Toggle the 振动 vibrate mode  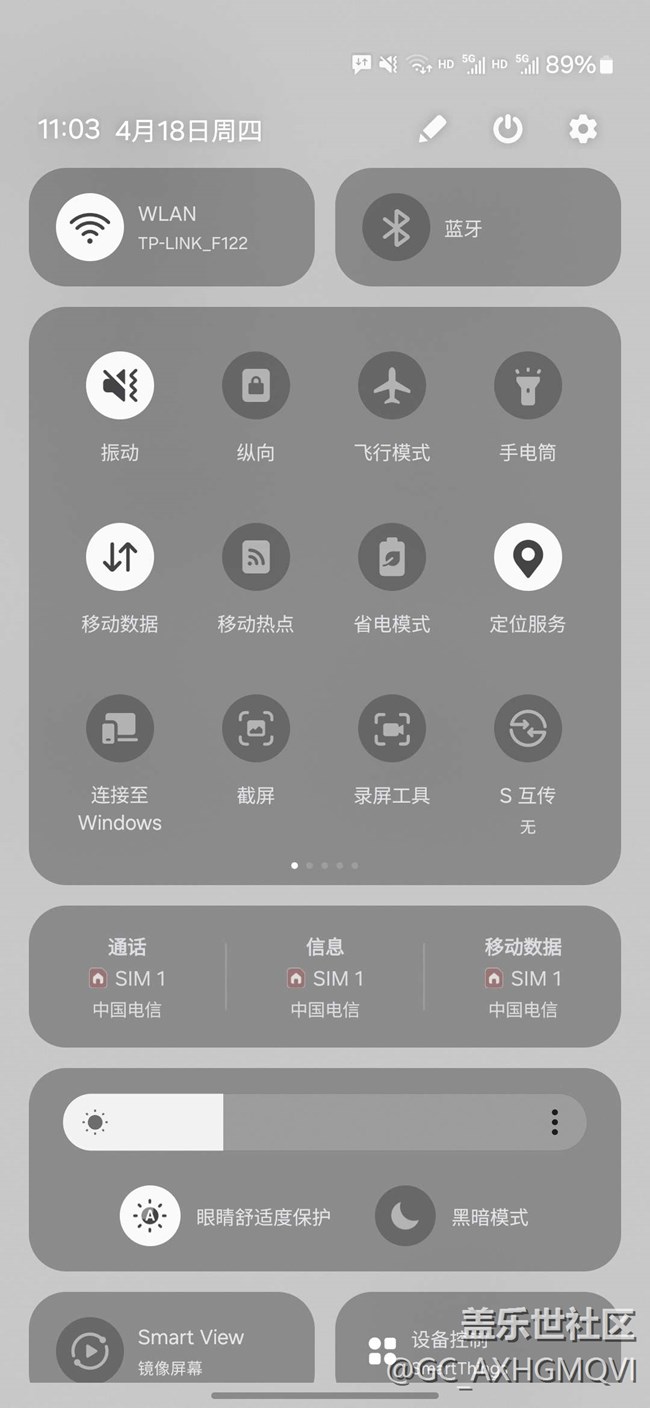(120, 385)
